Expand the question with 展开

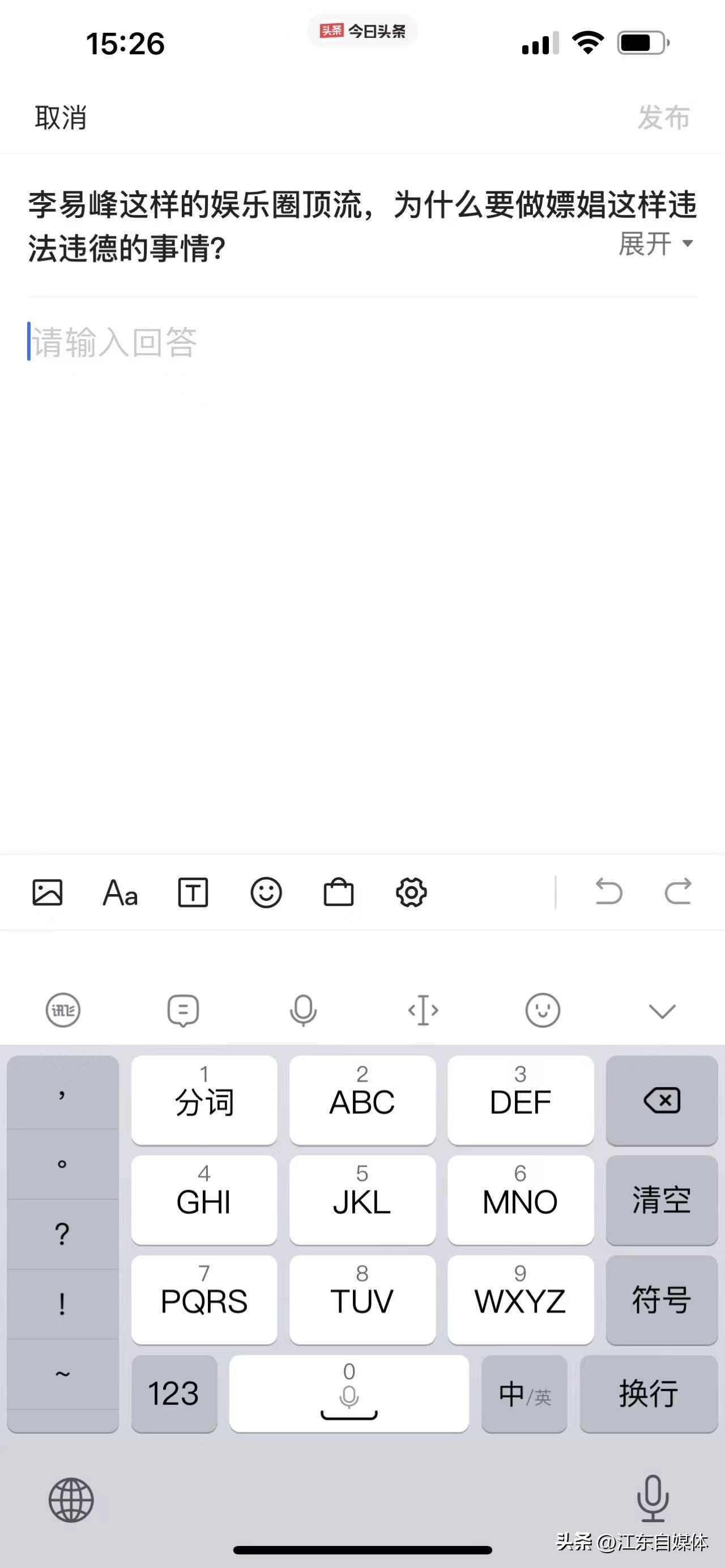point(655,244)
